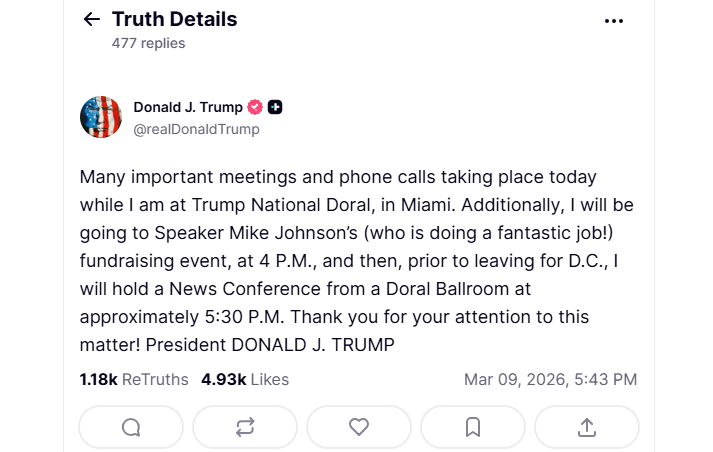Bookmark this Truth
This screenshot has height=452, width=713.
click(x=473, y=427)
